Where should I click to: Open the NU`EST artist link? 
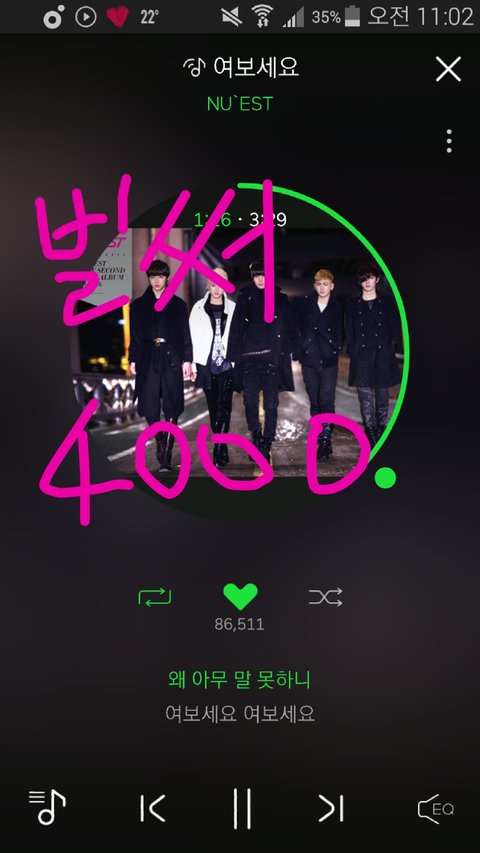(239, 104)
